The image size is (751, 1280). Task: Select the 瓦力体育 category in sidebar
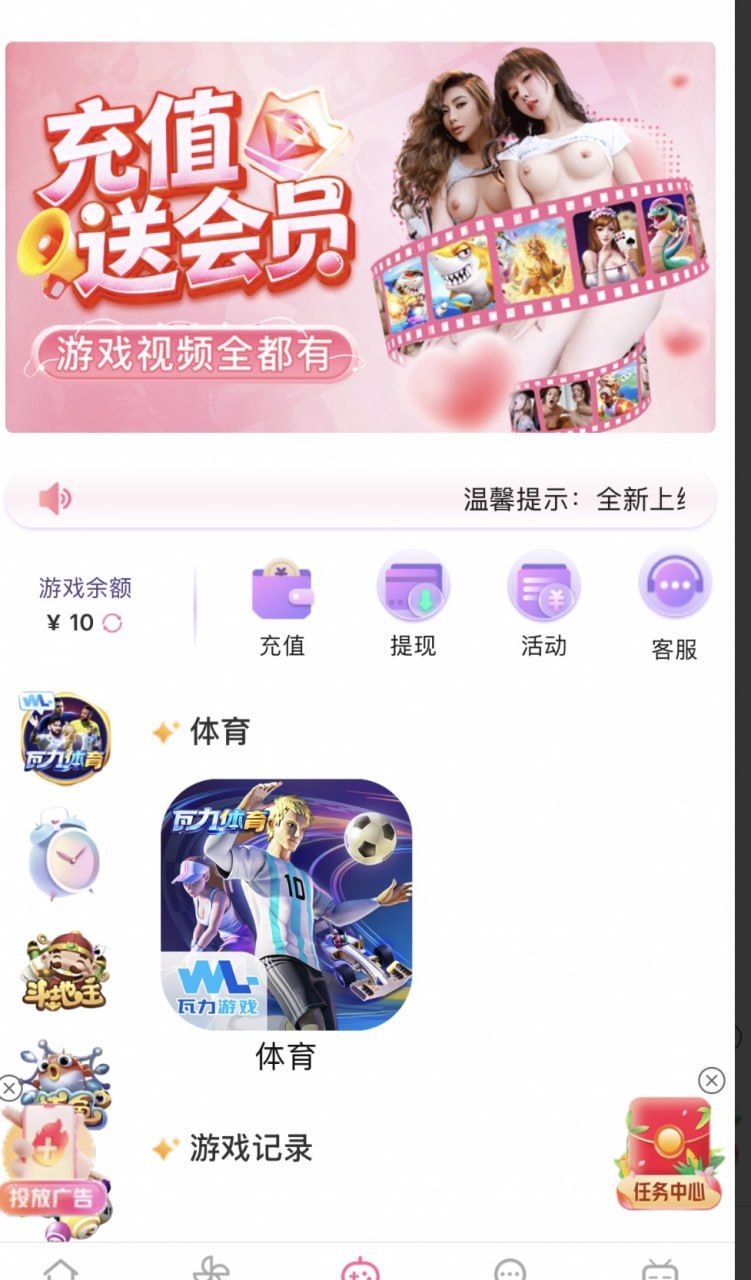pyautogui.click(x=65, y=739)
